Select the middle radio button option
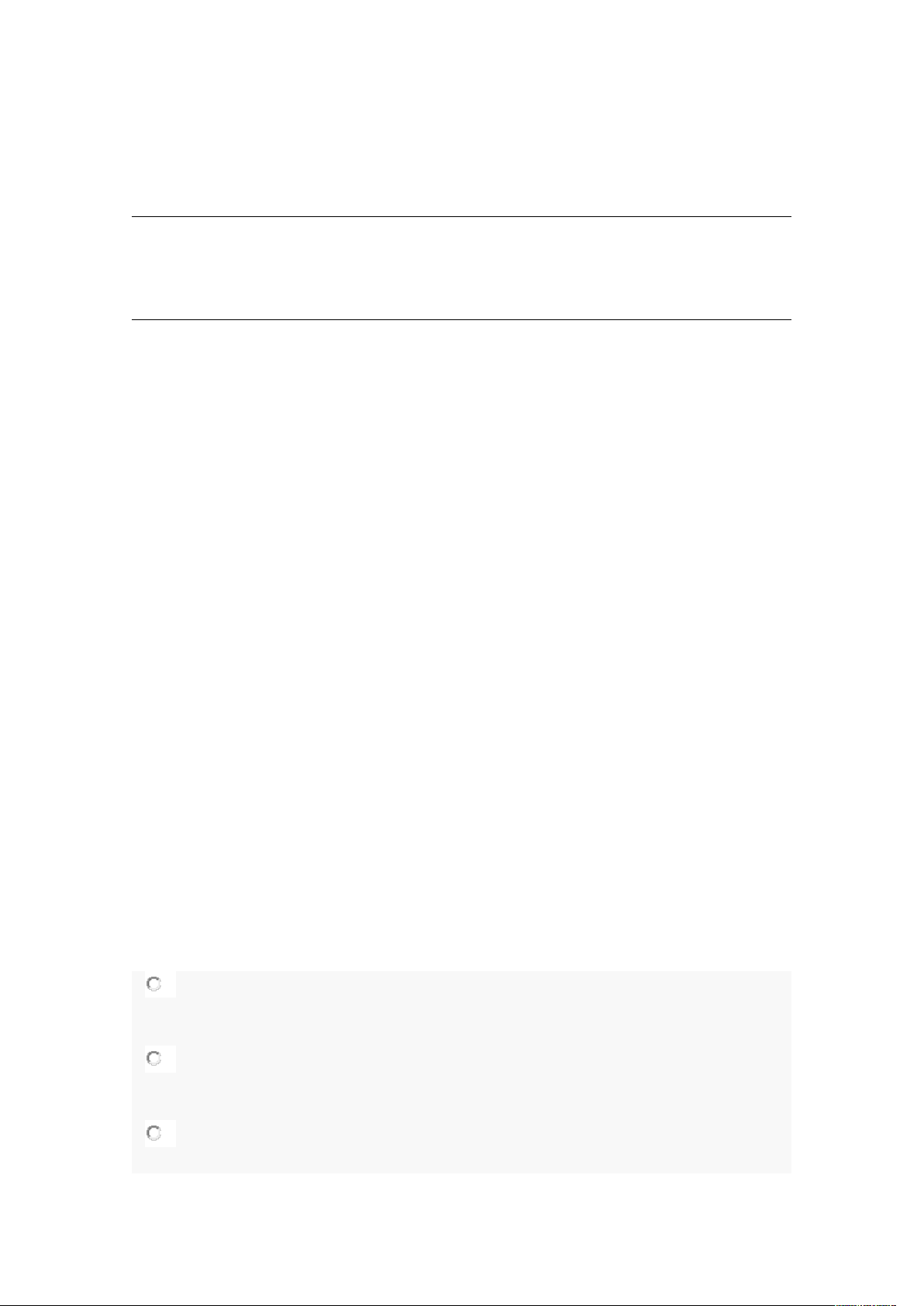924x1306 pixels. point(153,1058)
